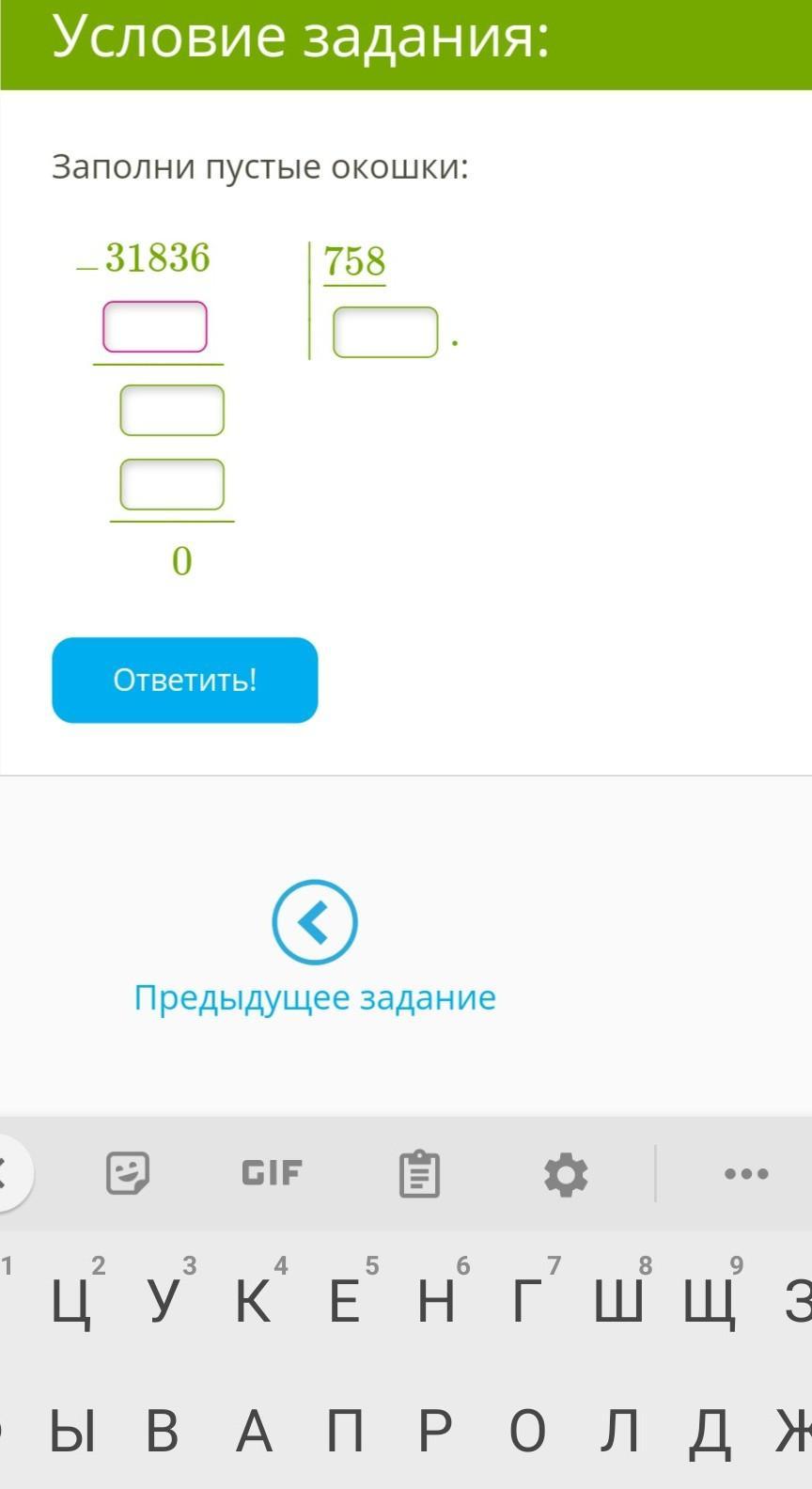Open the keyboard clipboard
The width and height of the screenshot is (812, 1489).
(419, 1173)
